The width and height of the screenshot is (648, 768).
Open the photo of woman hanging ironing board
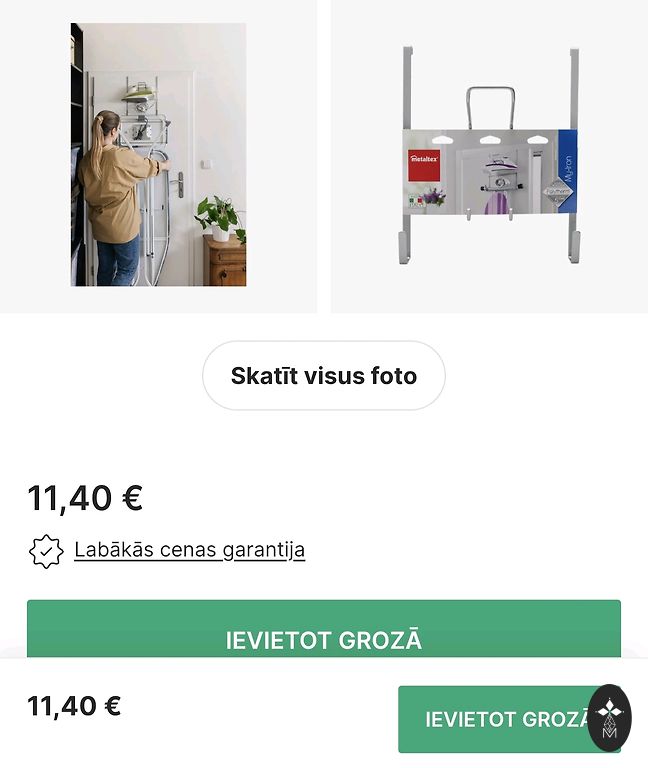(x=158, y=155)
